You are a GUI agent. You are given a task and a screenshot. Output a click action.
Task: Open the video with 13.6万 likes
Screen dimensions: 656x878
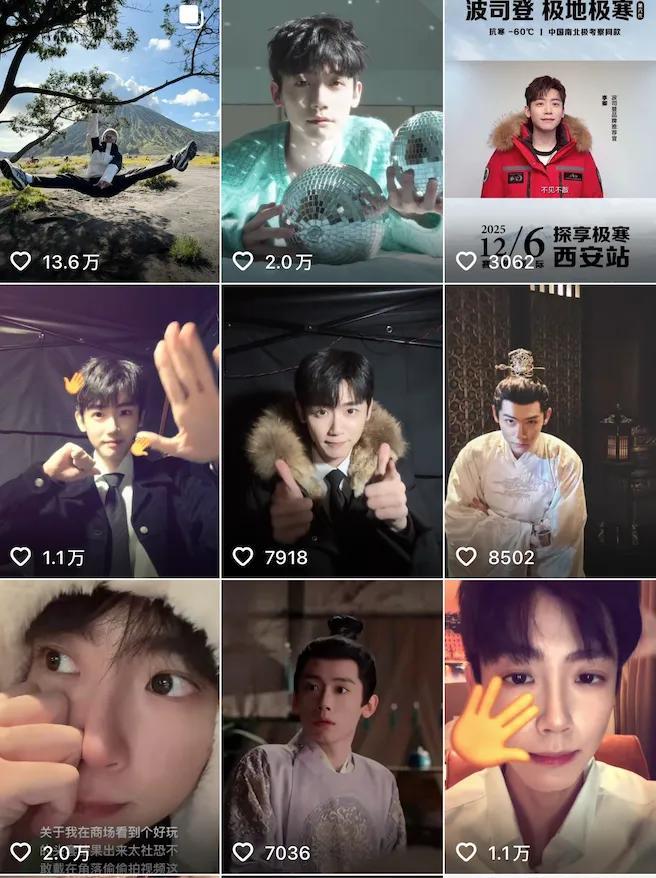point(109,140)
